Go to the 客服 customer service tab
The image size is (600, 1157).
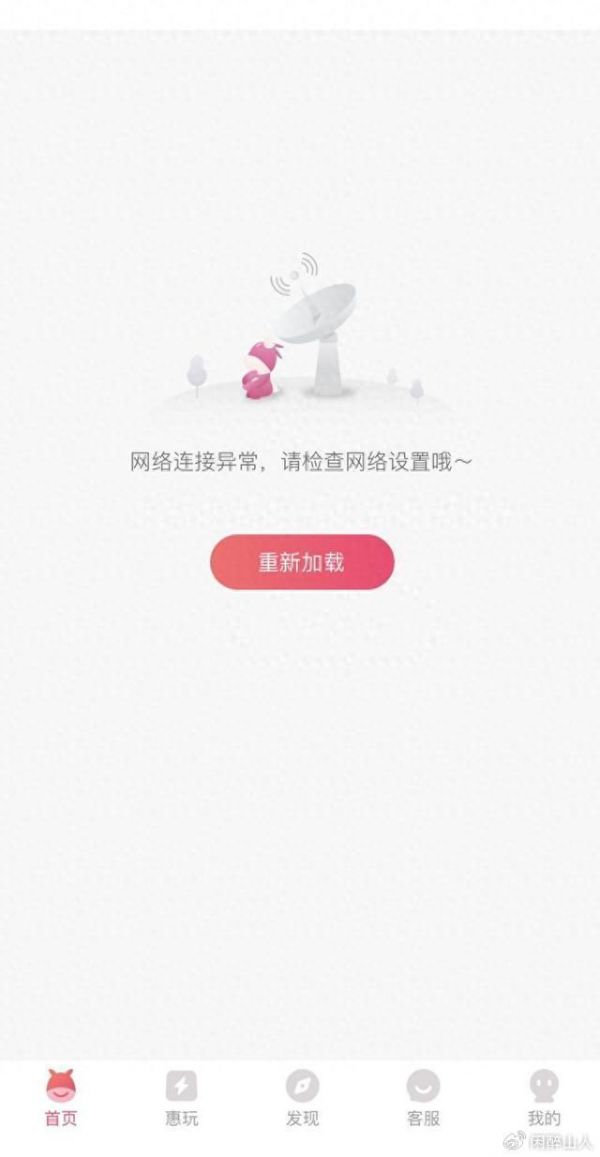[423, 1098]
